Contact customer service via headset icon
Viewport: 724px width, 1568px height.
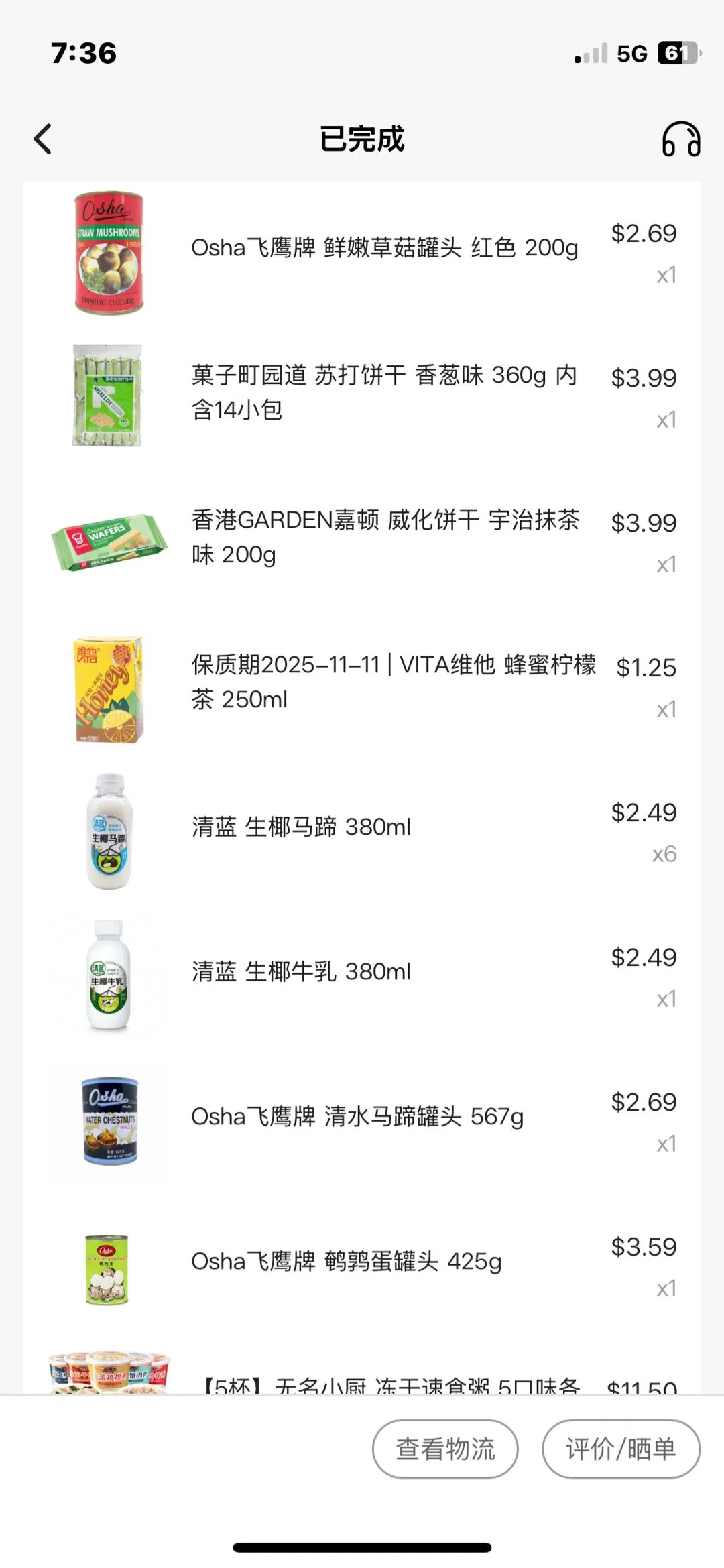coord(680,139)
